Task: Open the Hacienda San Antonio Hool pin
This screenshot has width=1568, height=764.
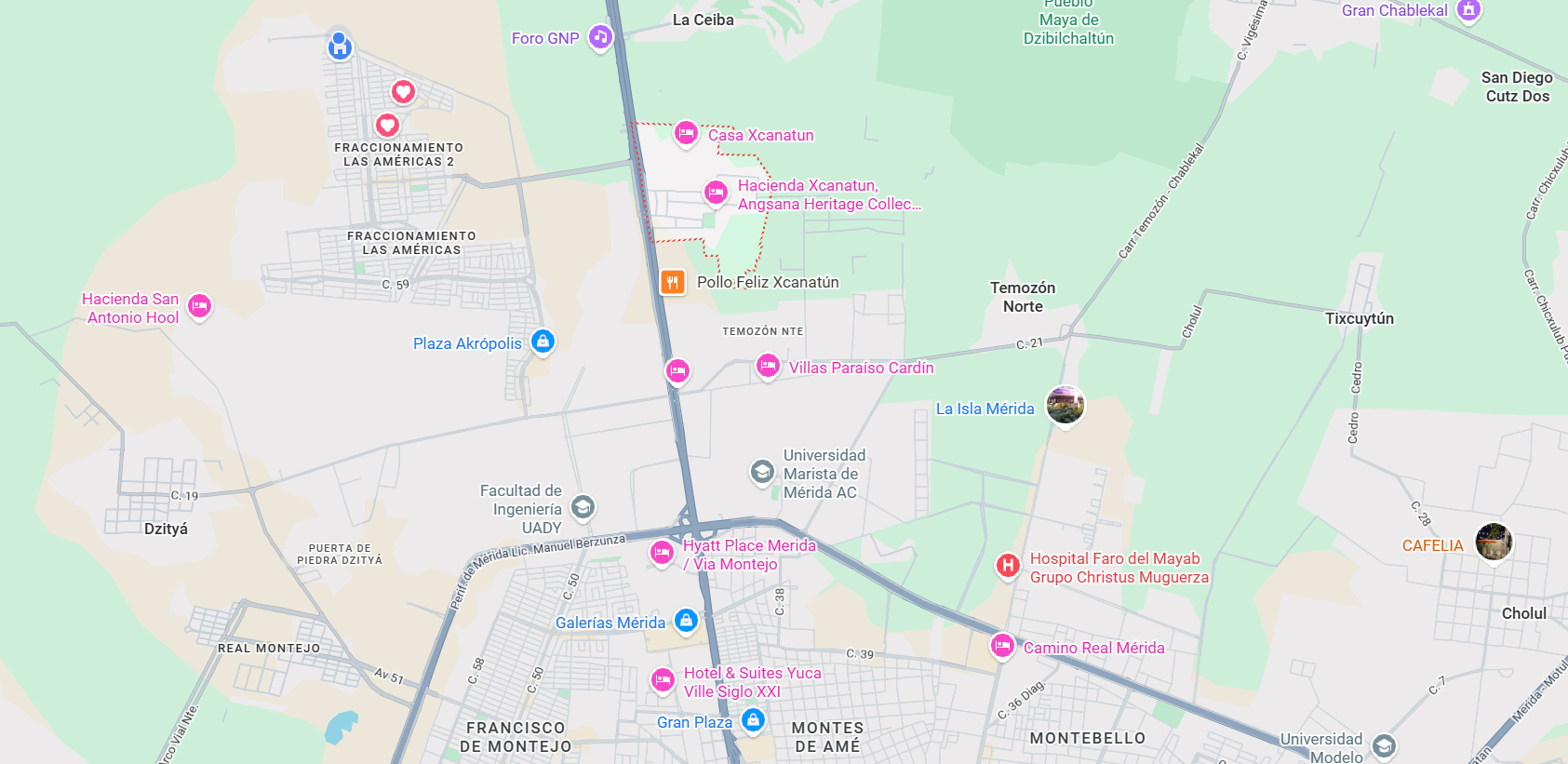Action: click(199, 305)
